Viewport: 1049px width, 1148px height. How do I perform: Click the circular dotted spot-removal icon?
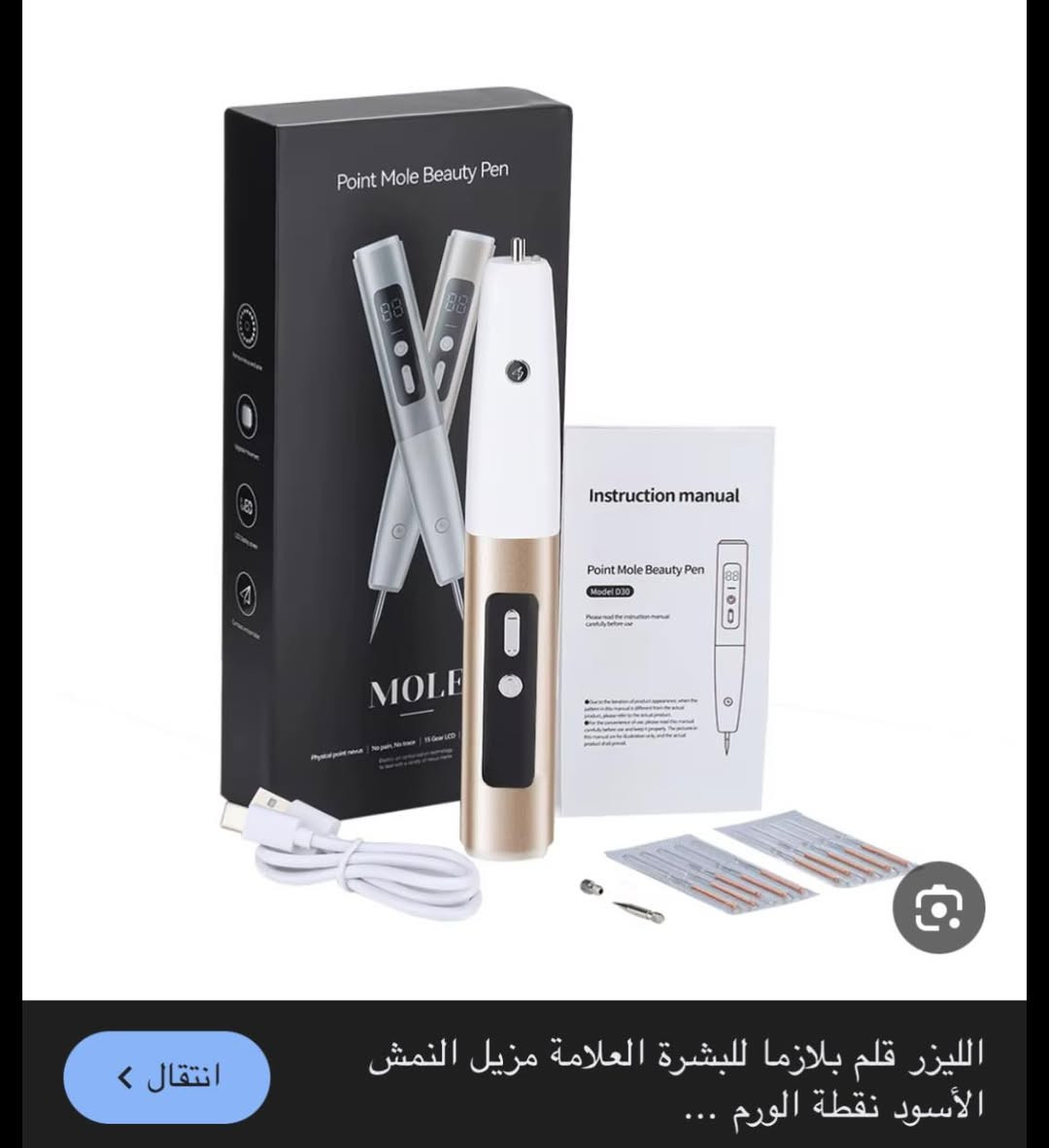pos(248,325)
